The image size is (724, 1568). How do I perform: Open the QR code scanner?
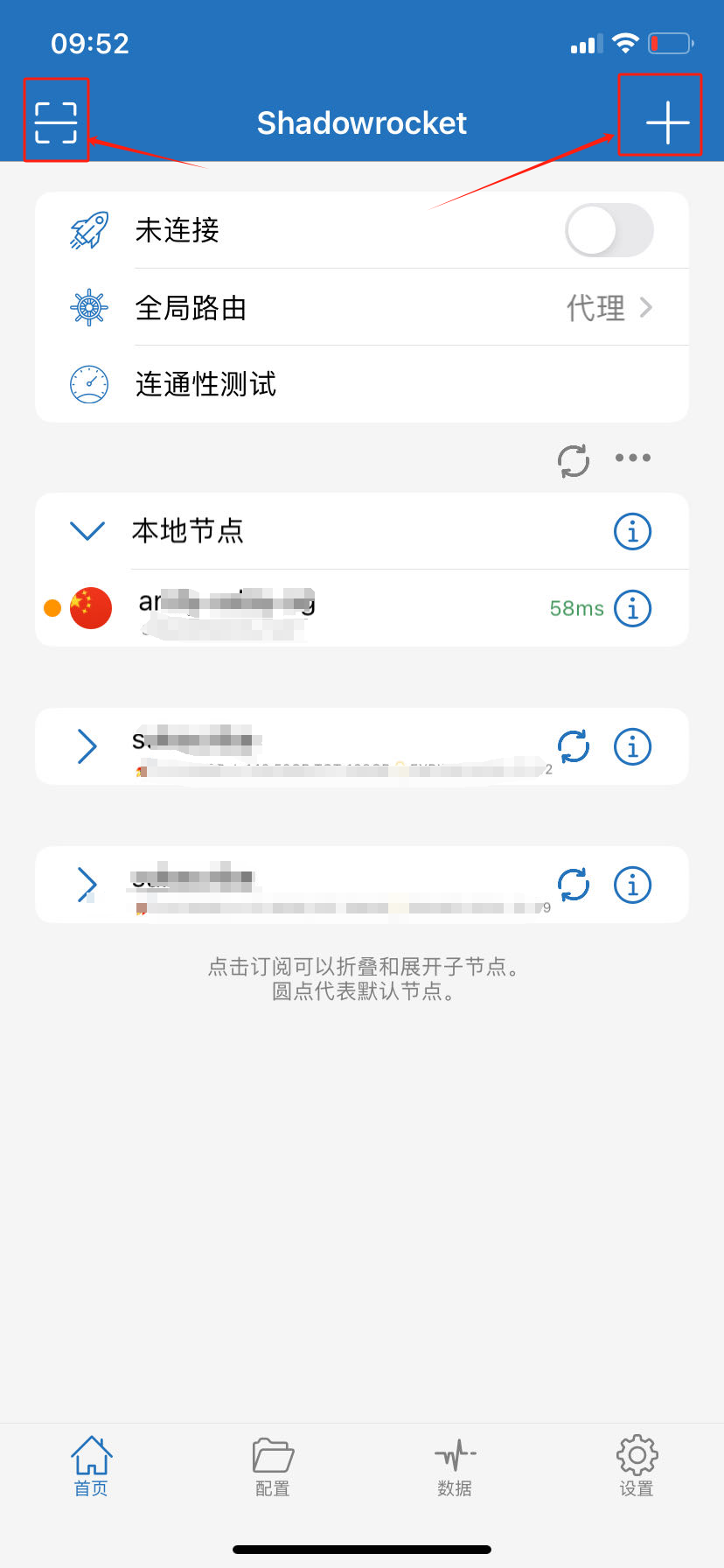56,122
